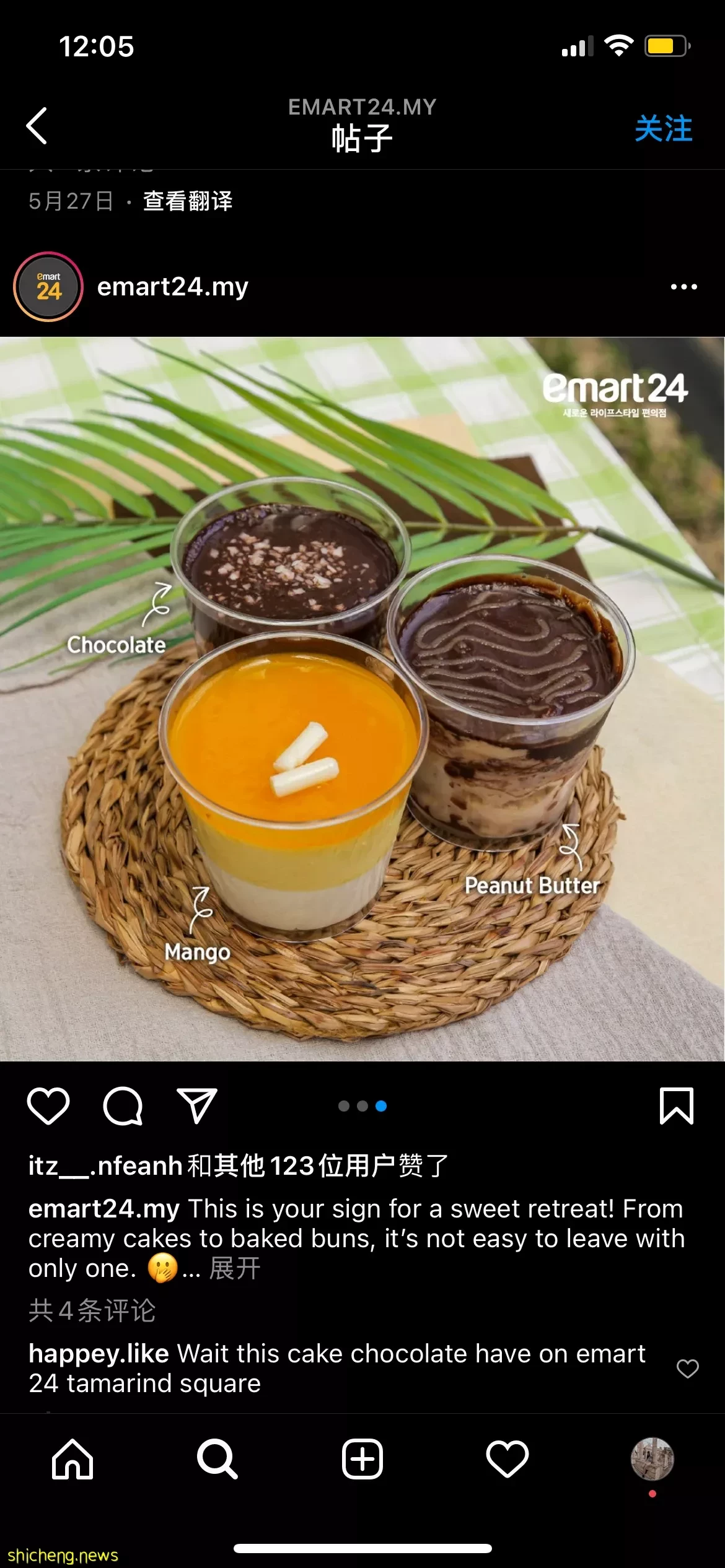
Task: Open happey.like's profile from the comment
Action: pos(99,1354)
